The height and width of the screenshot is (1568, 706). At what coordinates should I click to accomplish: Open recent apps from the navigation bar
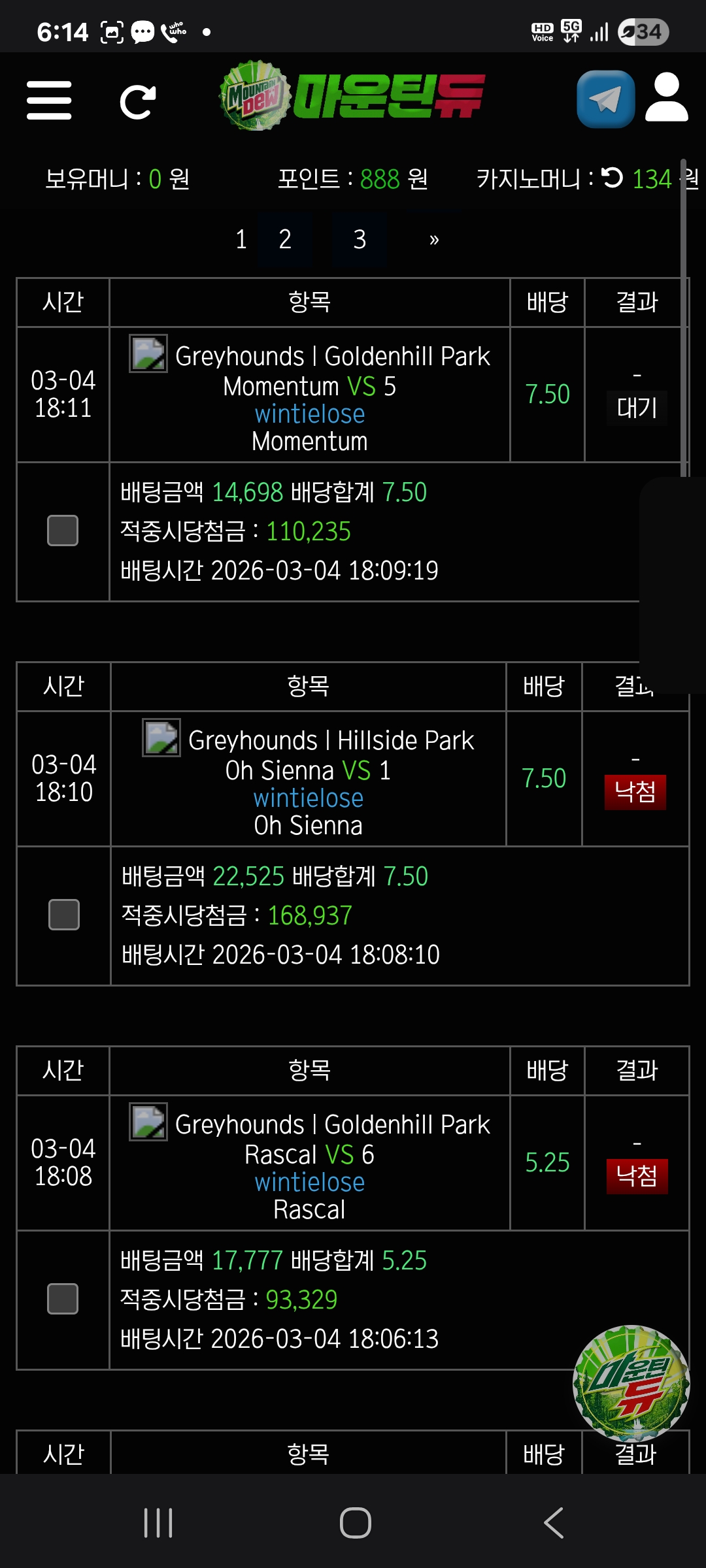pyautogui.click(x=158, y=1523)
